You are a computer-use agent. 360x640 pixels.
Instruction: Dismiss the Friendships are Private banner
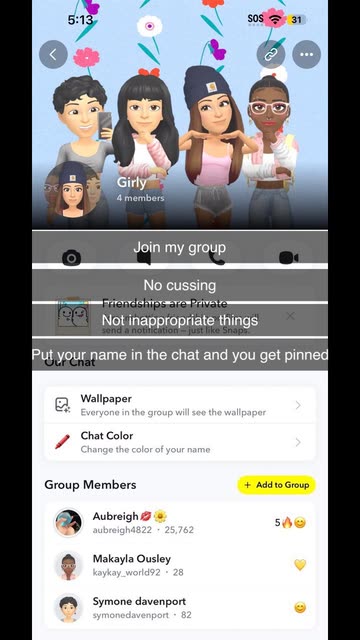[290, 316]
